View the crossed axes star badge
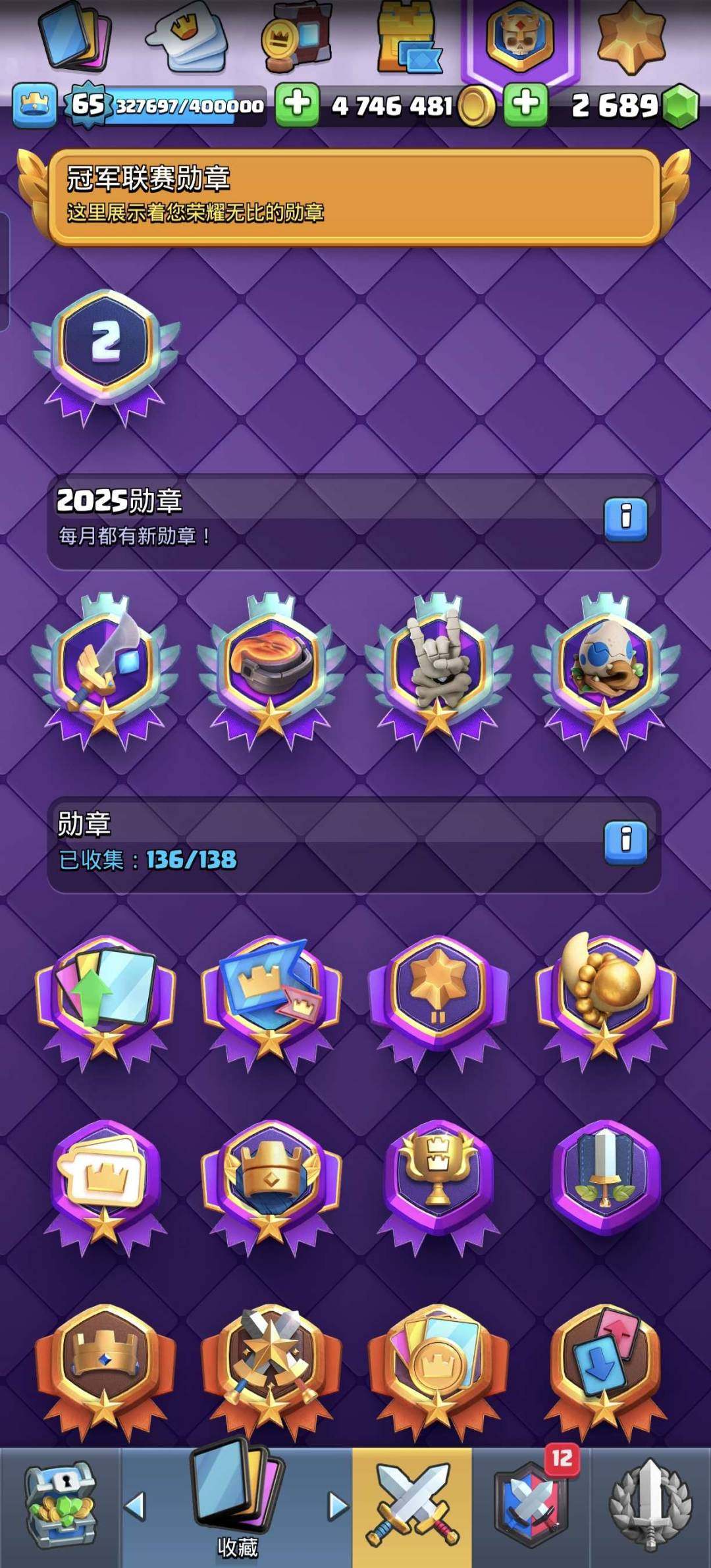This screenshot has height=1568, width=711. point(271,1363)
